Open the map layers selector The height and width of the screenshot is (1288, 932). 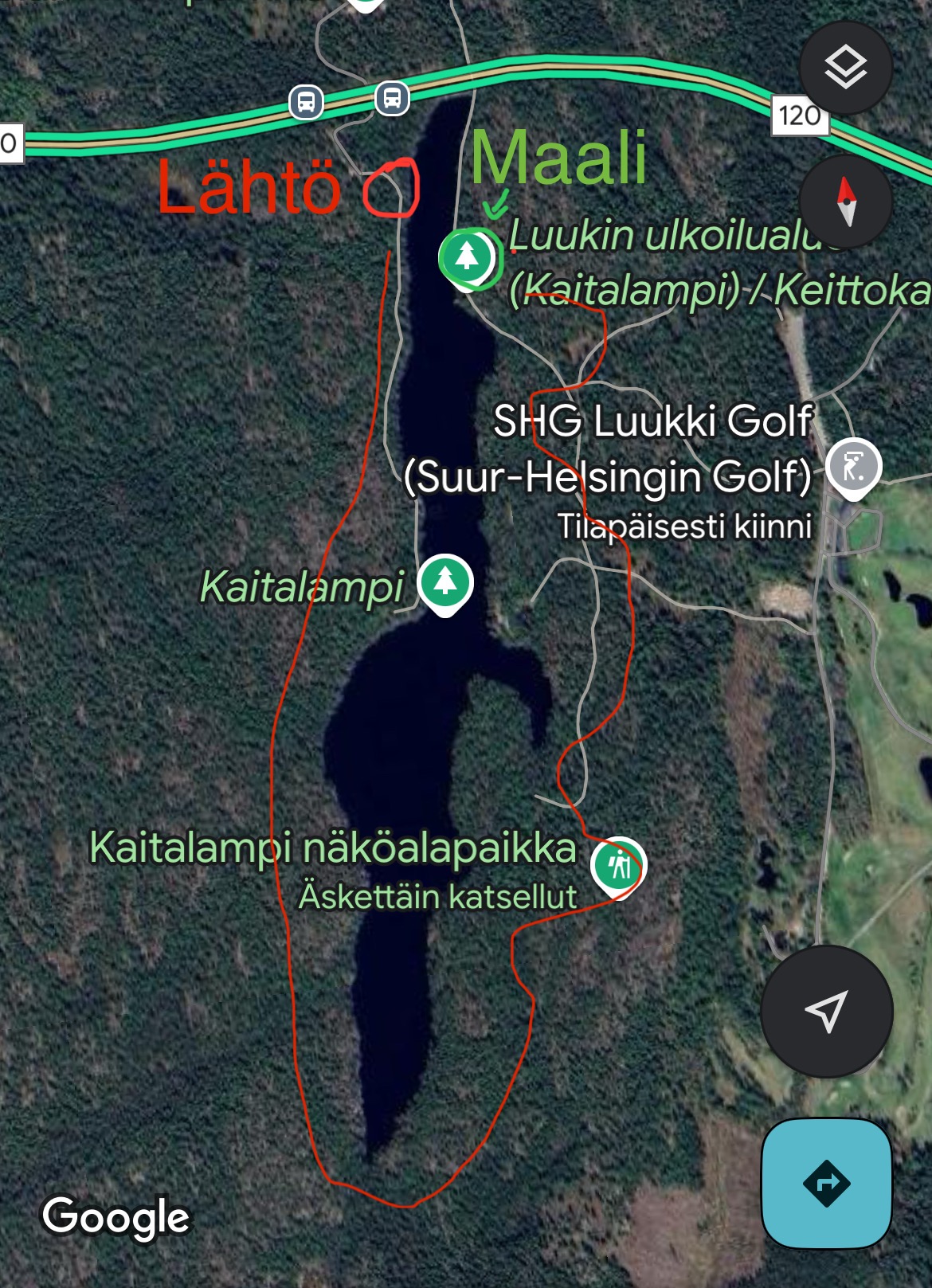845,69
